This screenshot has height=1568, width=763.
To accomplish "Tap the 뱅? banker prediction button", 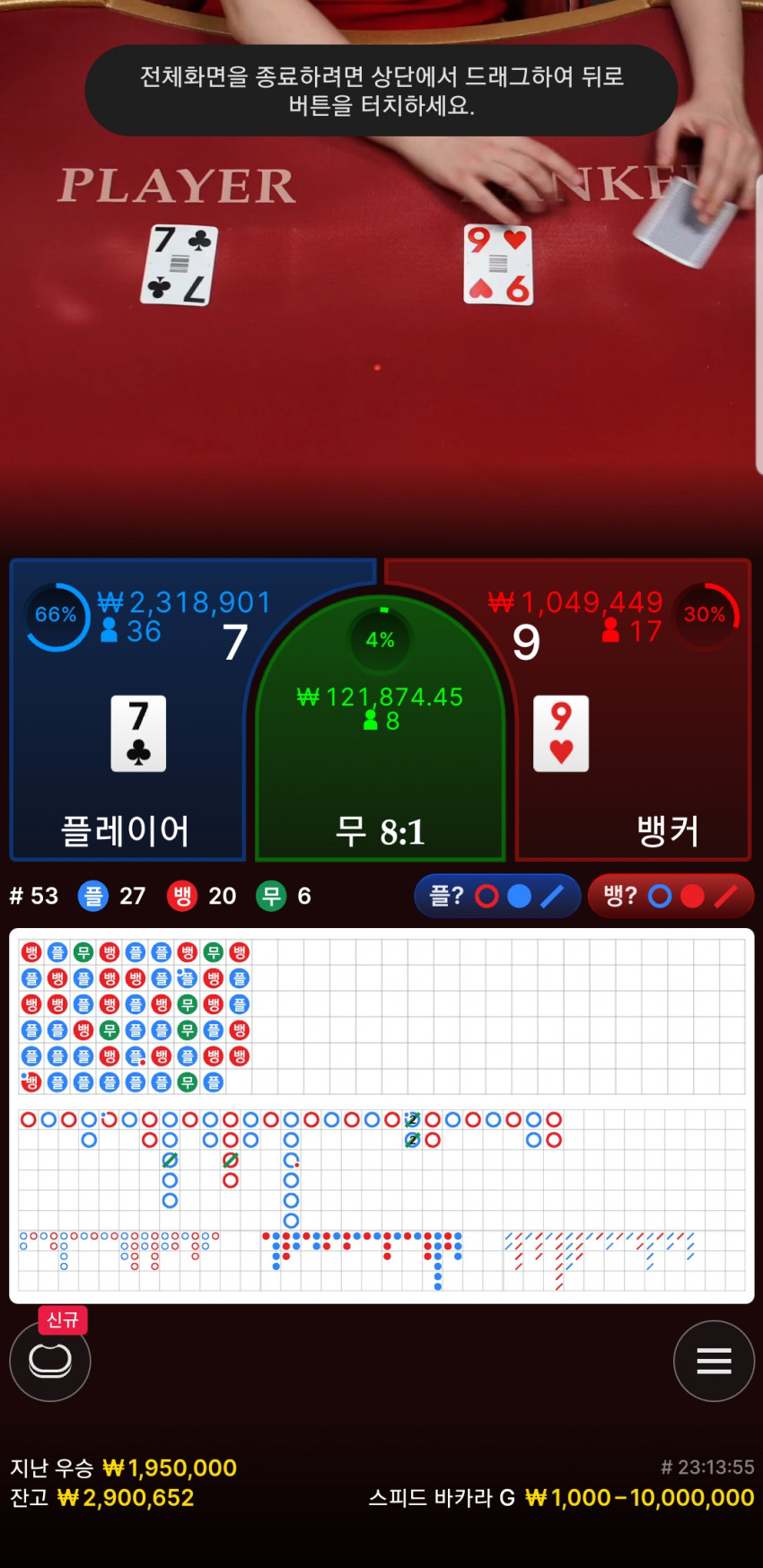I will tap(670, 896).
